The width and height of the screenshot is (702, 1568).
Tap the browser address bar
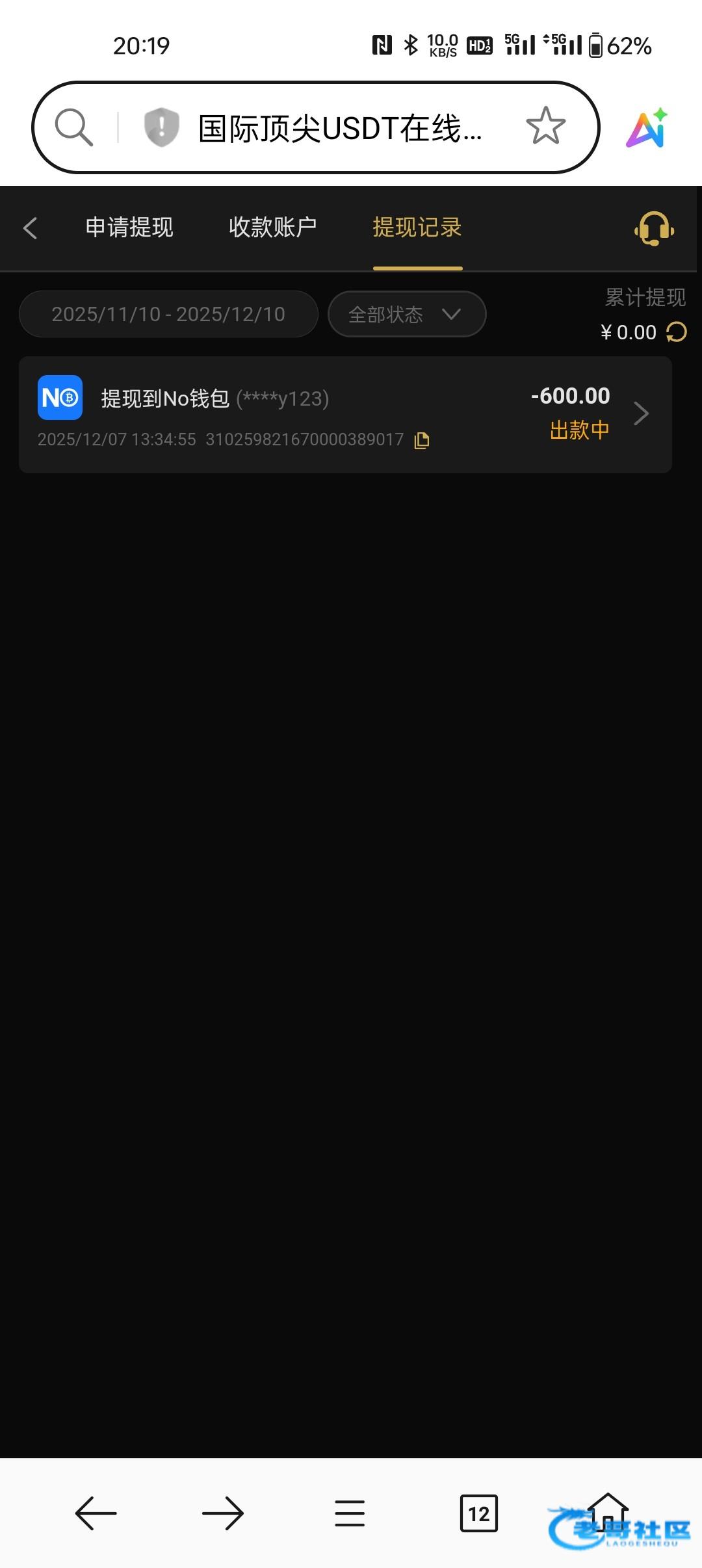pos(338,128)
